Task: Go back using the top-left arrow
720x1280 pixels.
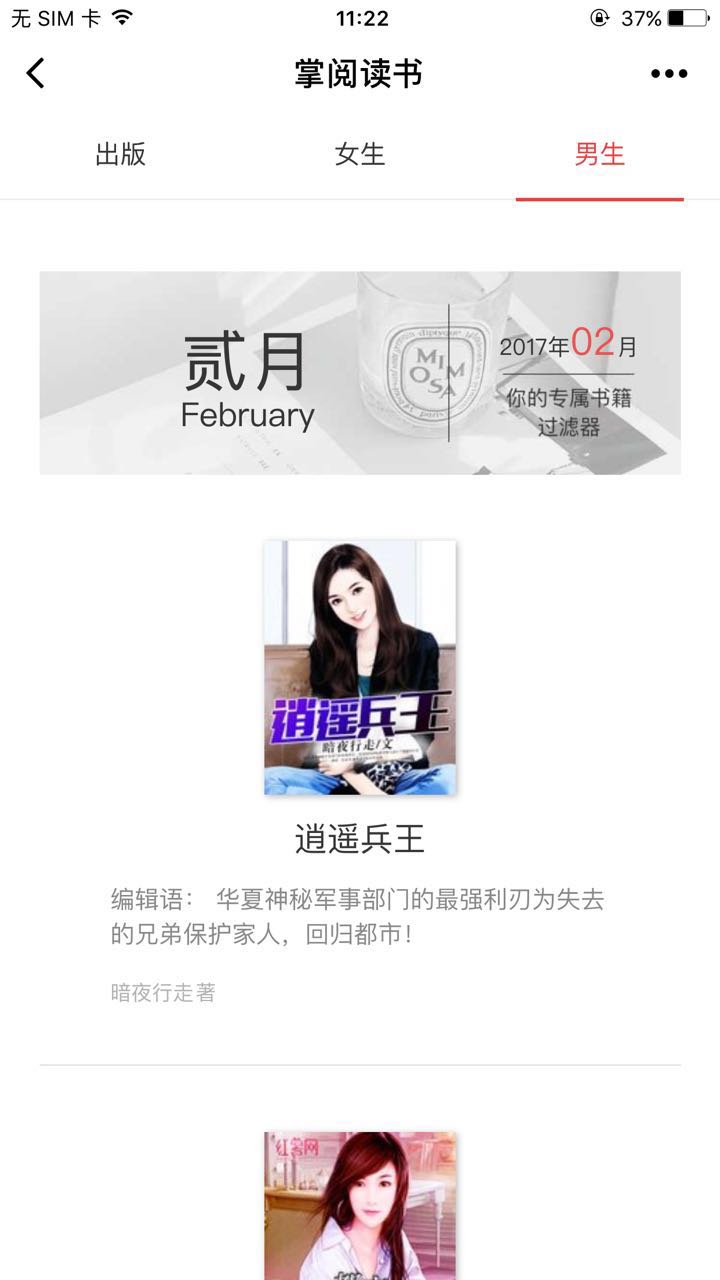Action: coord(36,73)
